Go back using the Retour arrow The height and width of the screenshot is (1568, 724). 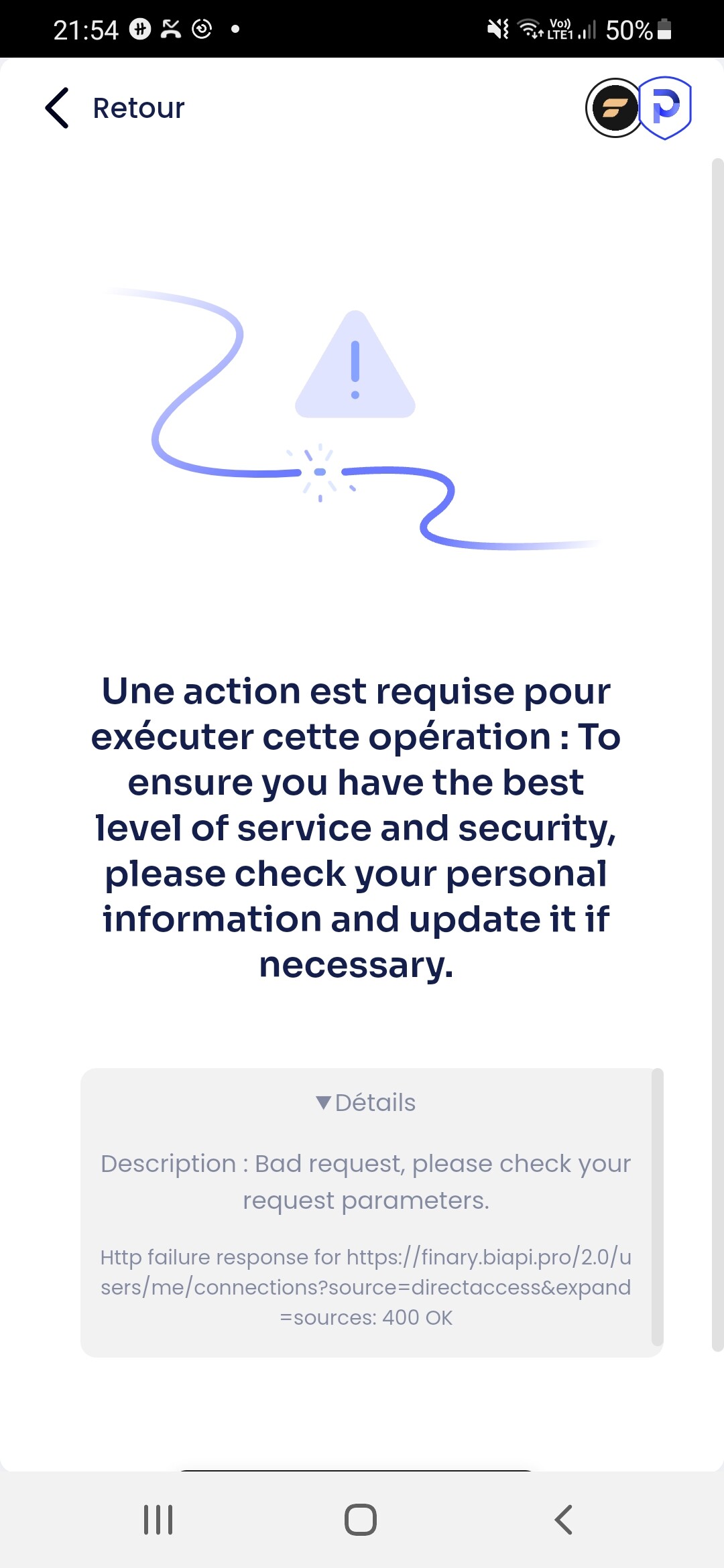(x=58, y=108)
